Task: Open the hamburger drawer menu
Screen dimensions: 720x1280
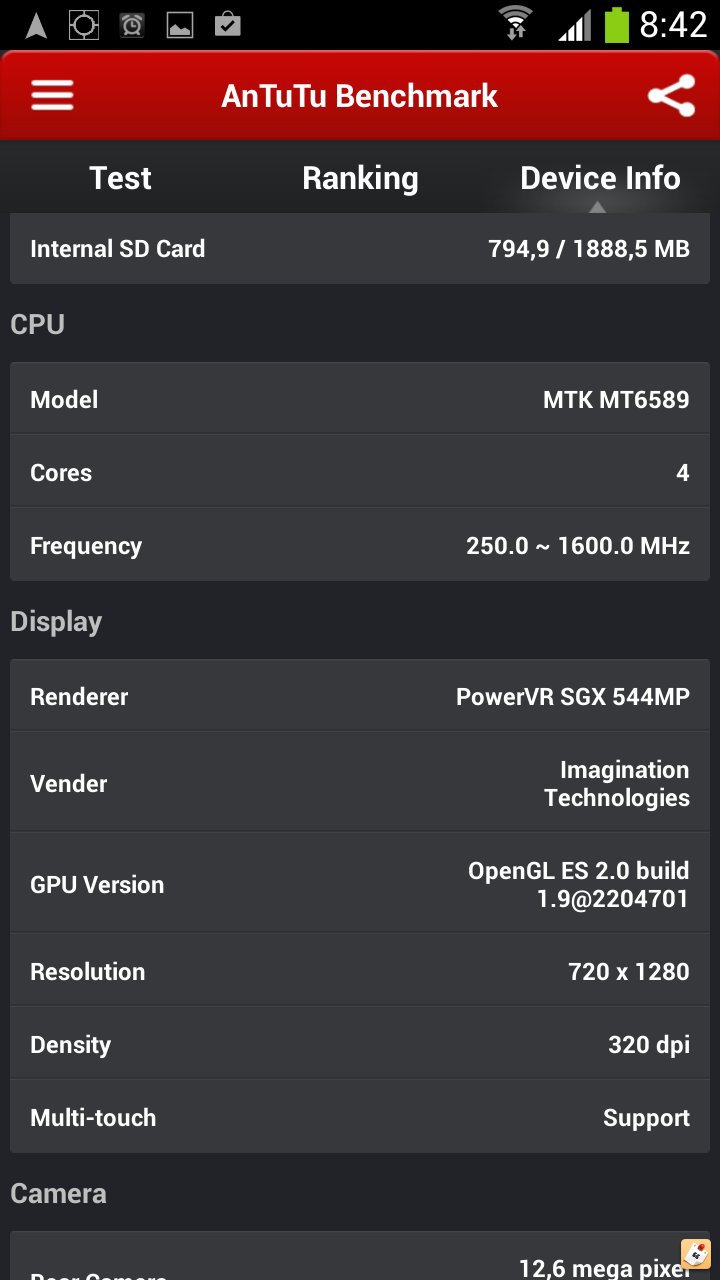Action: tap(52, 95)
